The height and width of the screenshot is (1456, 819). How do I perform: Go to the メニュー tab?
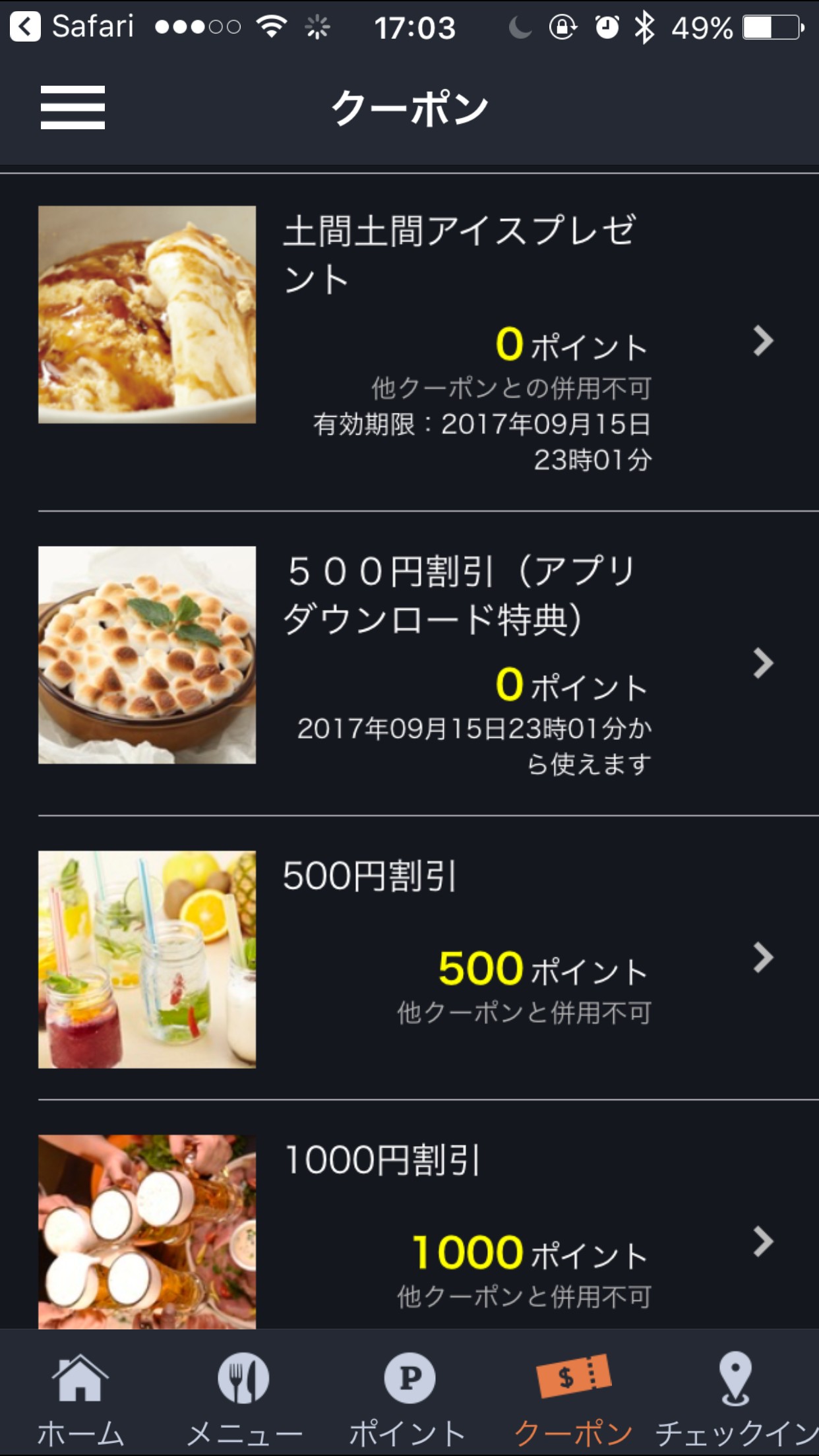[244, 1398]
